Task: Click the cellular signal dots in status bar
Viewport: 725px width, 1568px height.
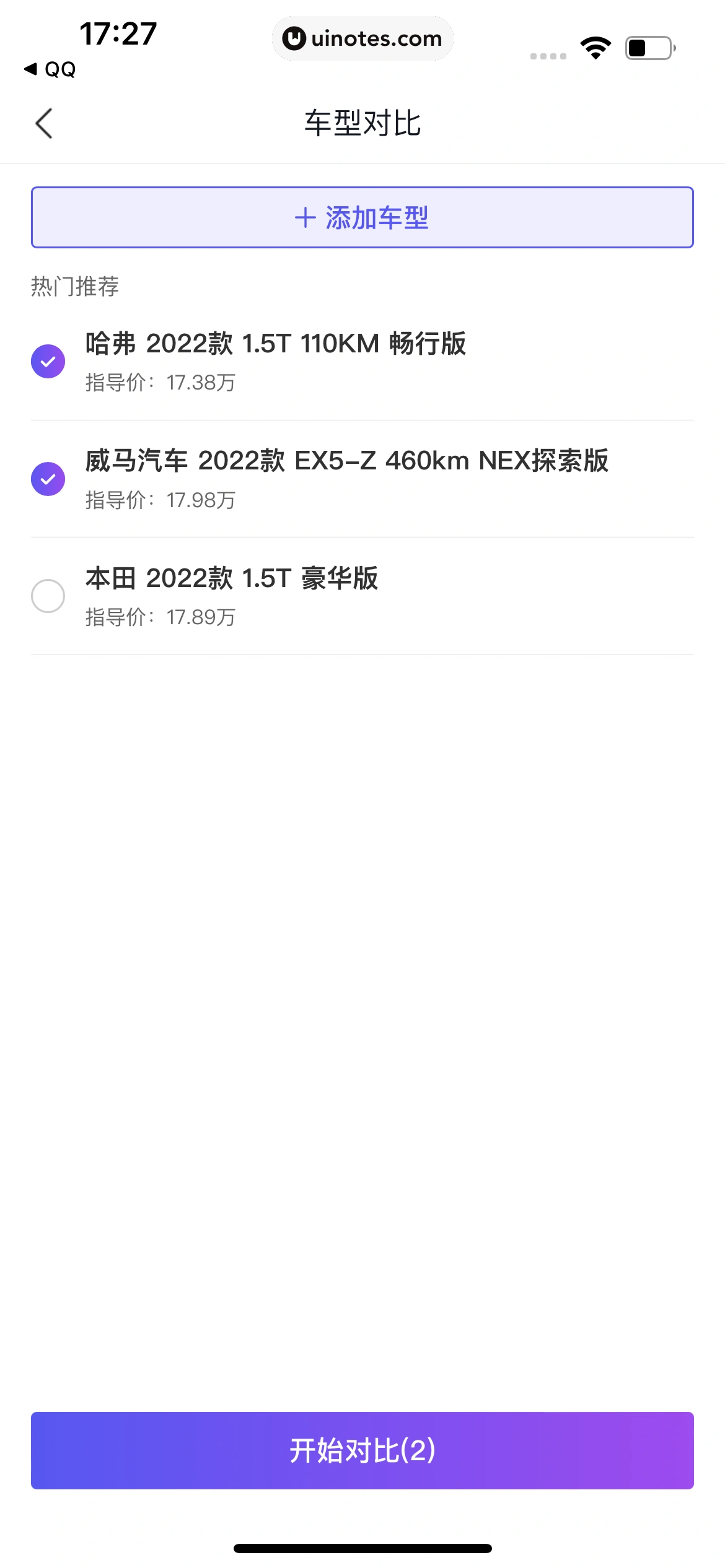Action: pyautogui.click(x=547, y=56)
